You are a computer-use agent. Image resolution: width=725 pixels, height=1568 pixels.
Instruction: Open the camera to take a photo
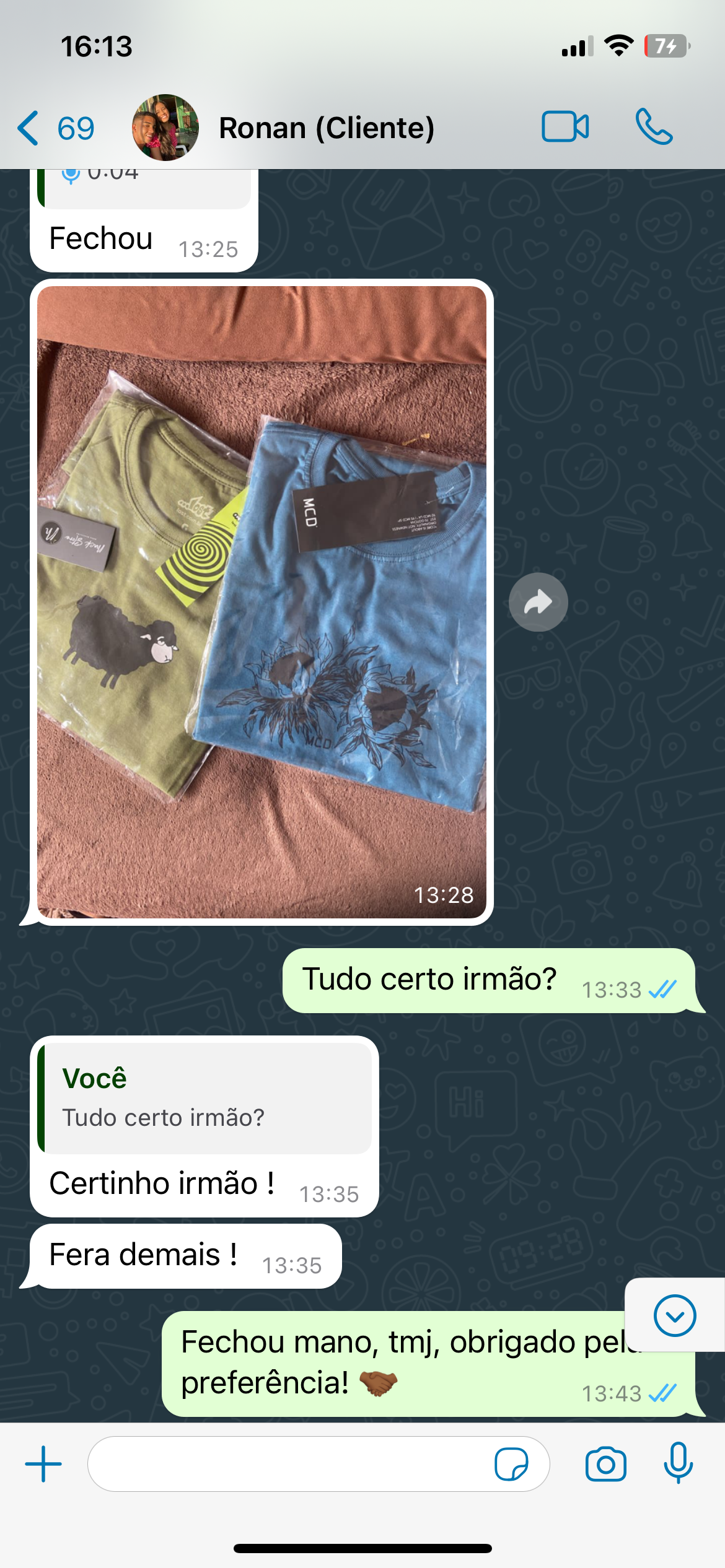[605, 1464]
